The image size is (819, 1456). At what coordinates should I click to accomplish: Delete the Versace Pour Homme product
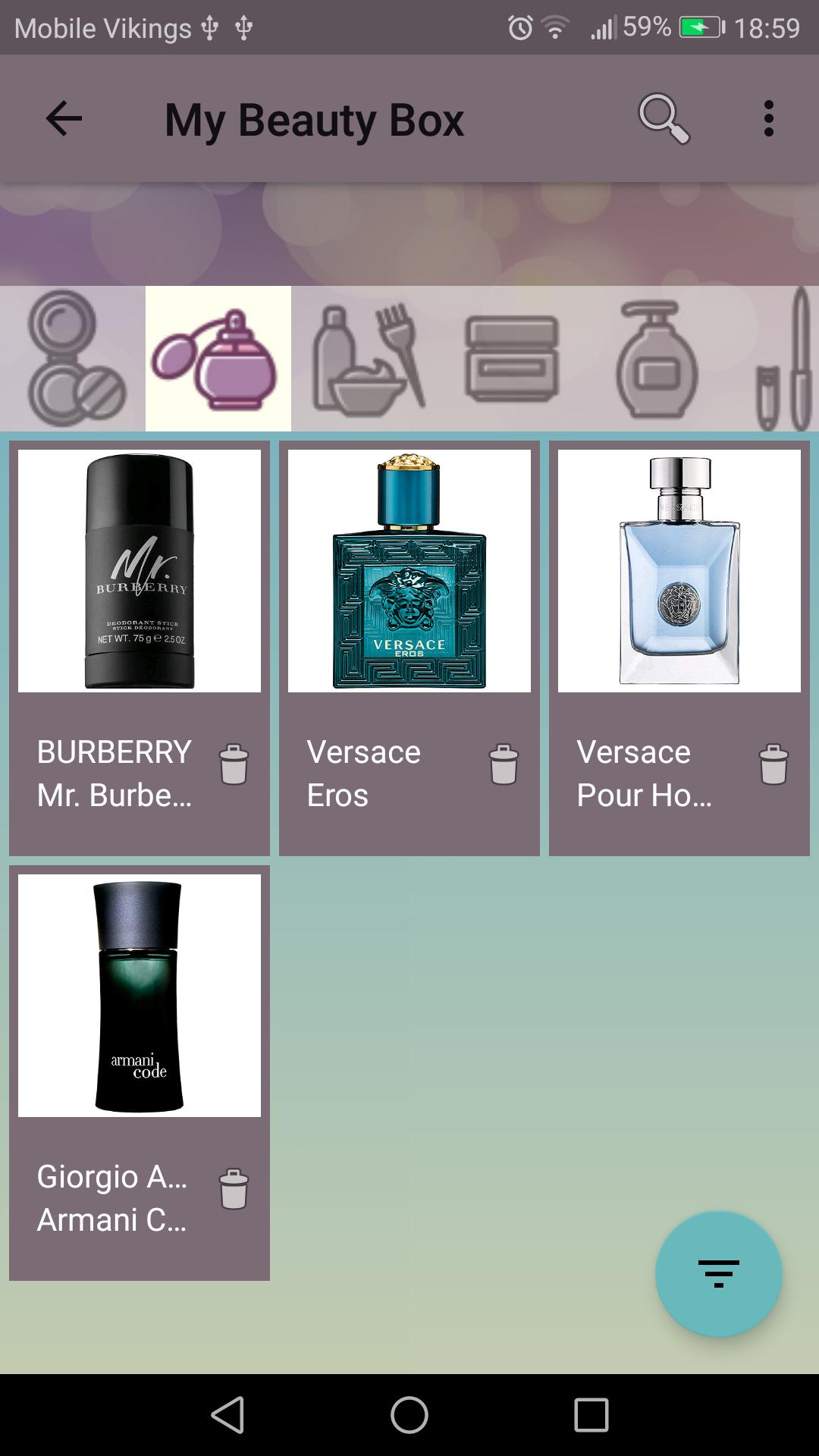pyautogui.click(x=773, y=766)
